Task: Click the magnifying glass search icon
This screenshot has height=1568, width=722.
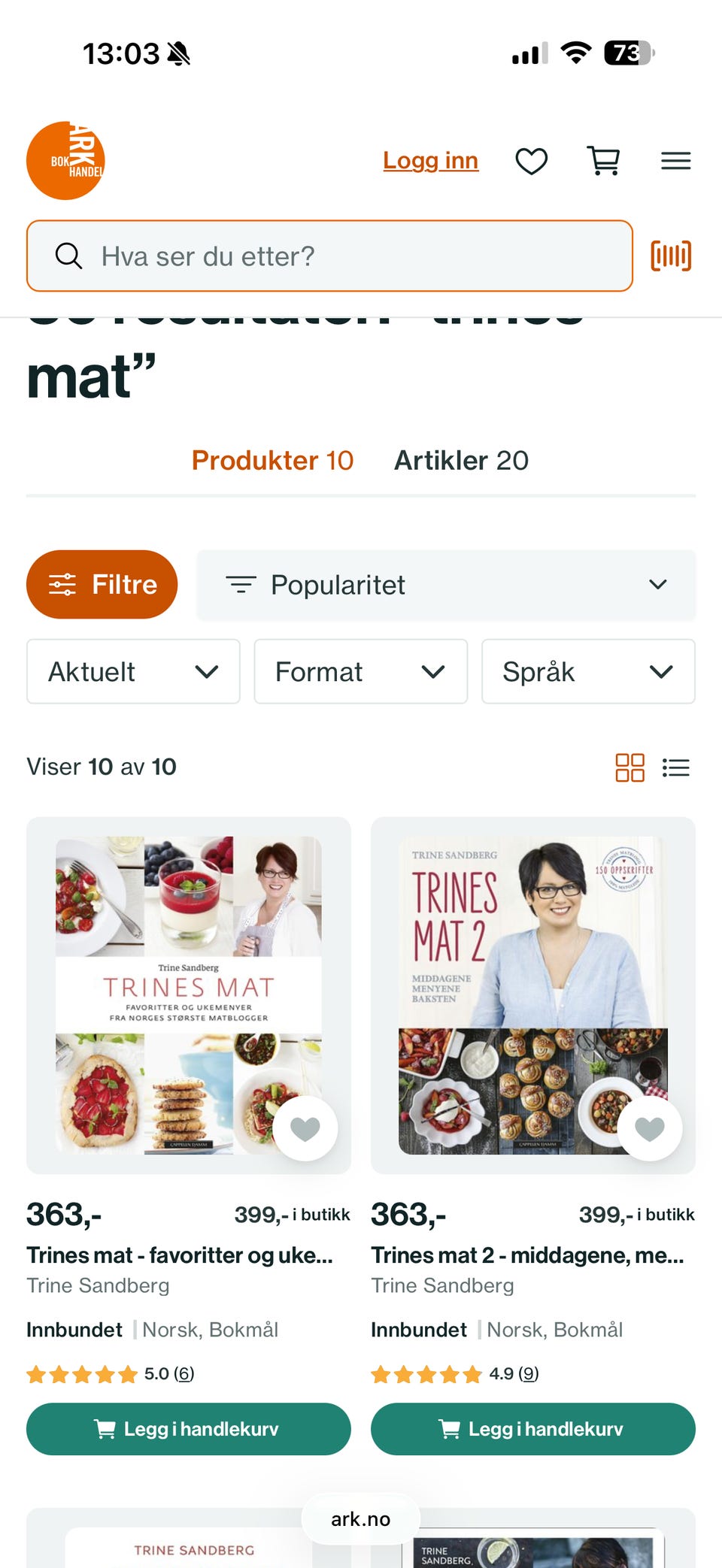Action: coord(68,256)
